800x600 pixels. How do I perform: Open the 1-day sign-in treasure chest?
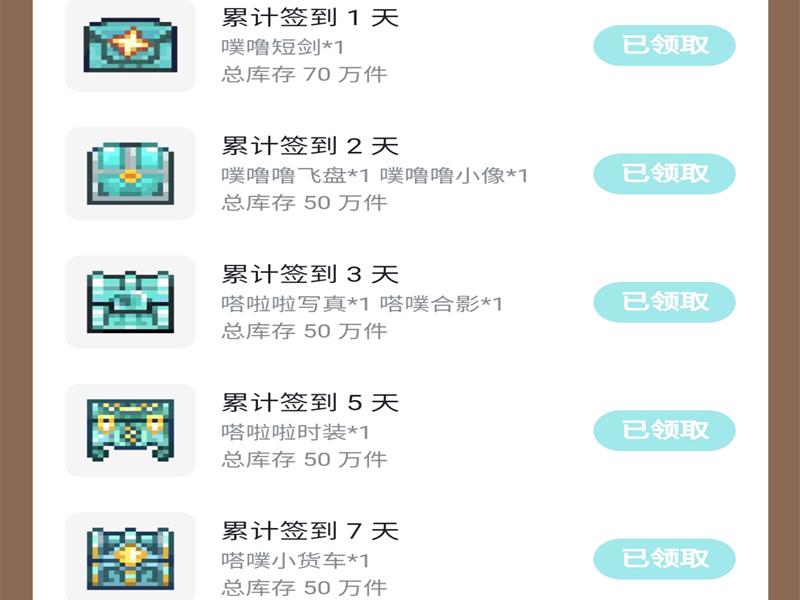pos(130,45)
